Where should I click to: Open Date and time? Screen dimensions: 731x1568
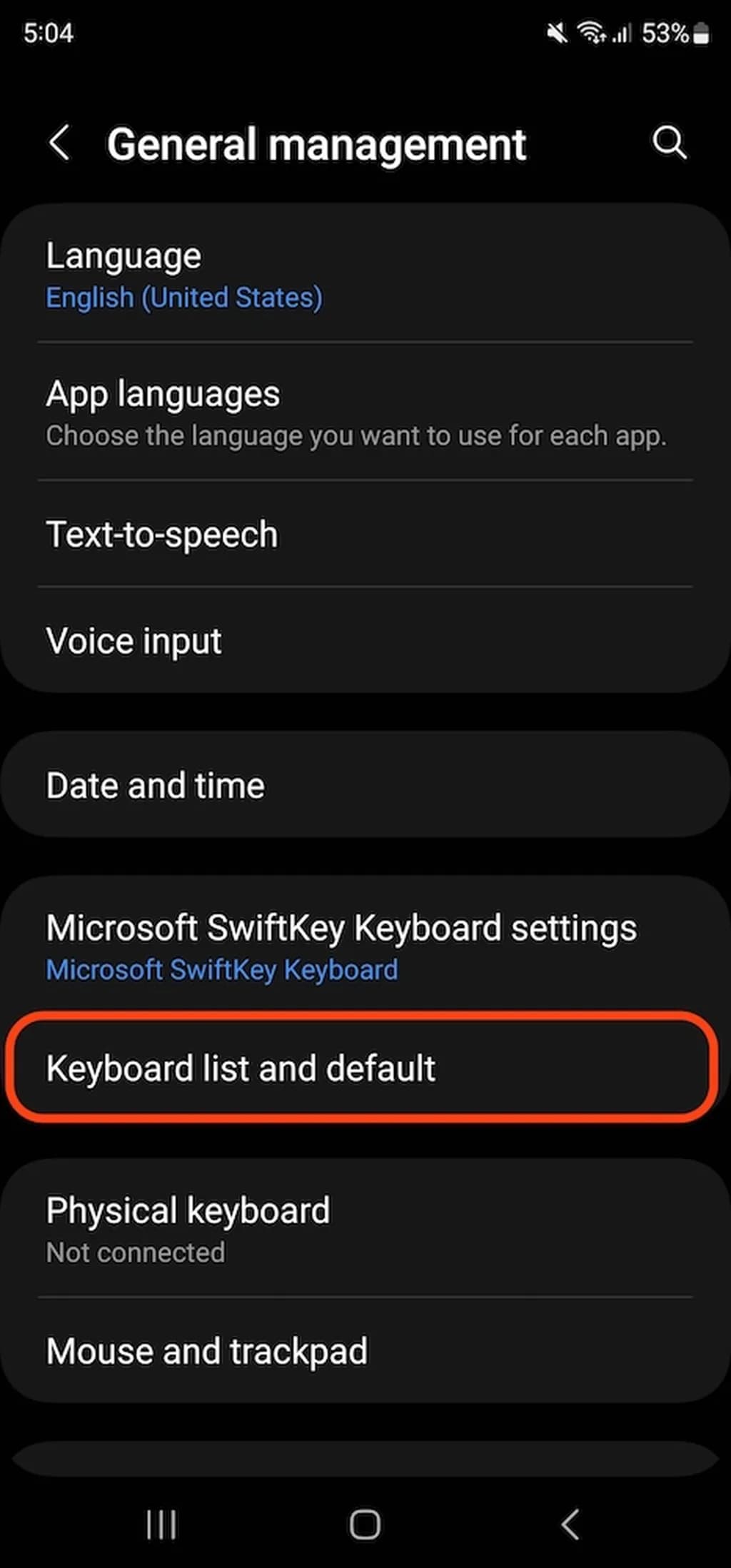pyautogui.click(x=364, y=785)
